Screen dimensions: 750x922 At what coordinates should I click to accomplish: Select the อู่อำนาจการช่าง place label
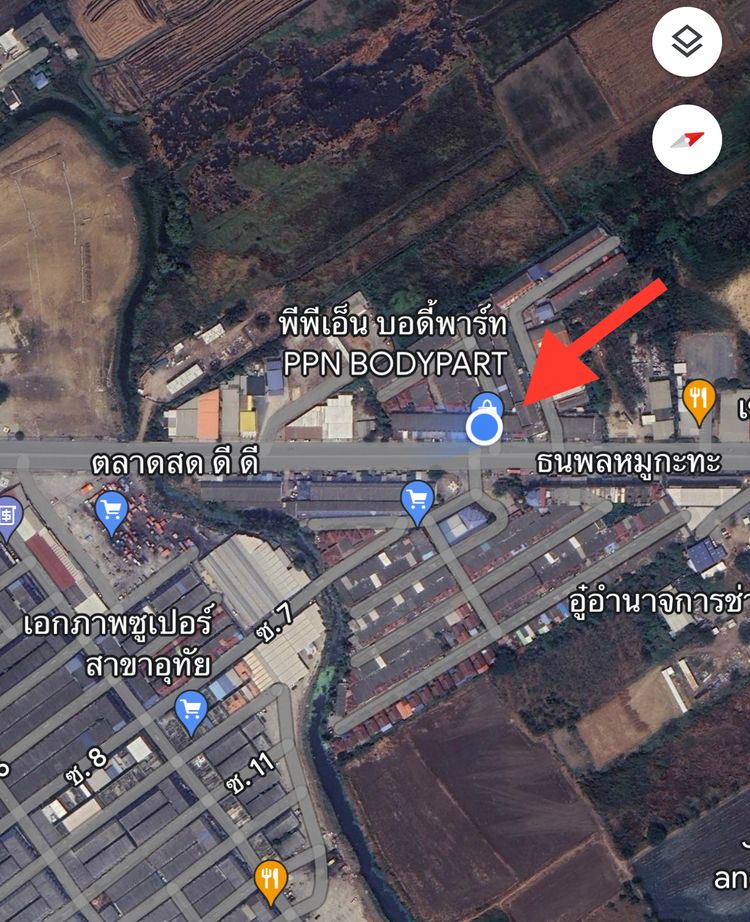pos(660,602)
